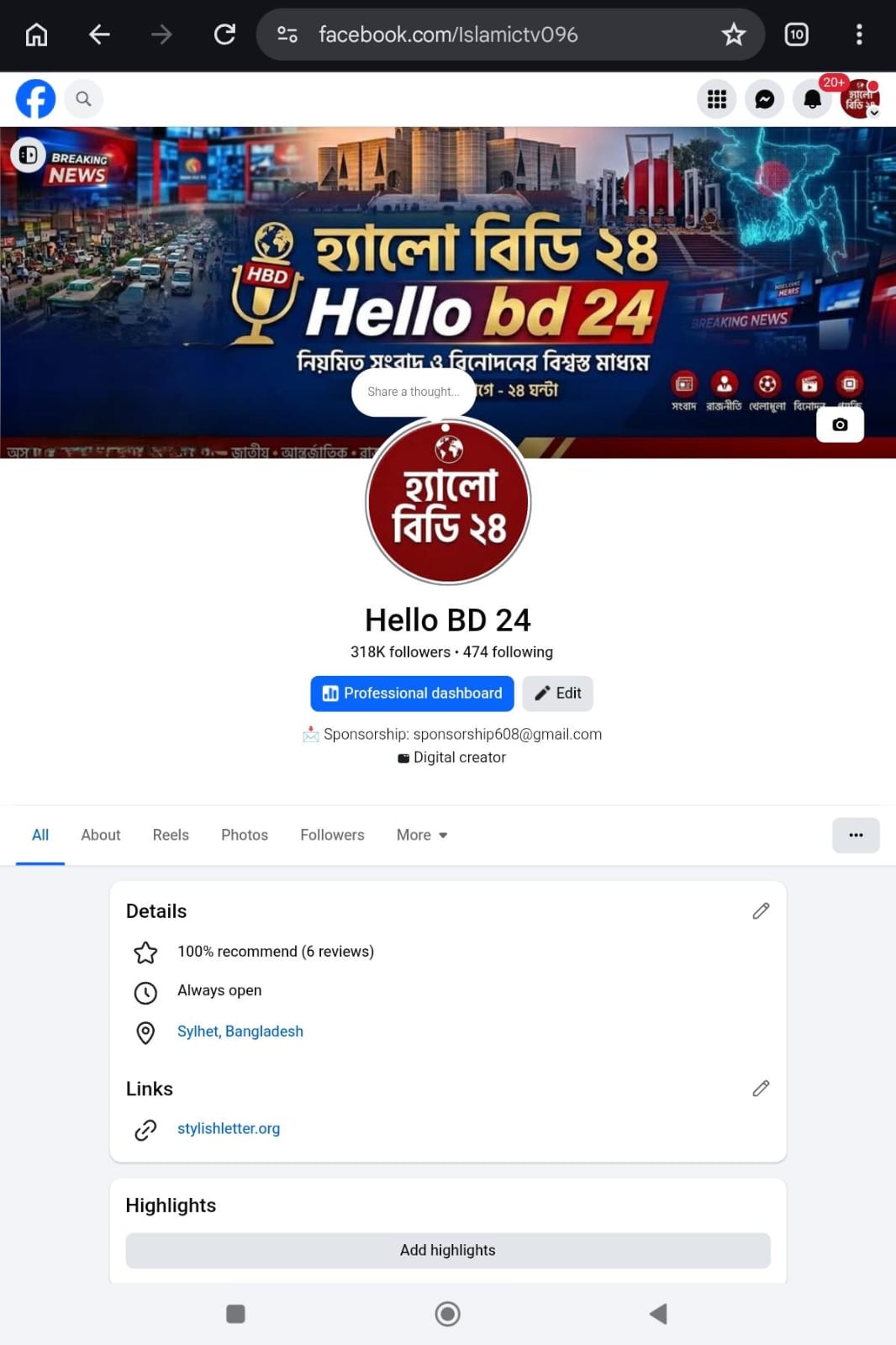This screenshot has height=1345, width=896.
Task: Open the stylishletter.org link
Action: 229,1129
